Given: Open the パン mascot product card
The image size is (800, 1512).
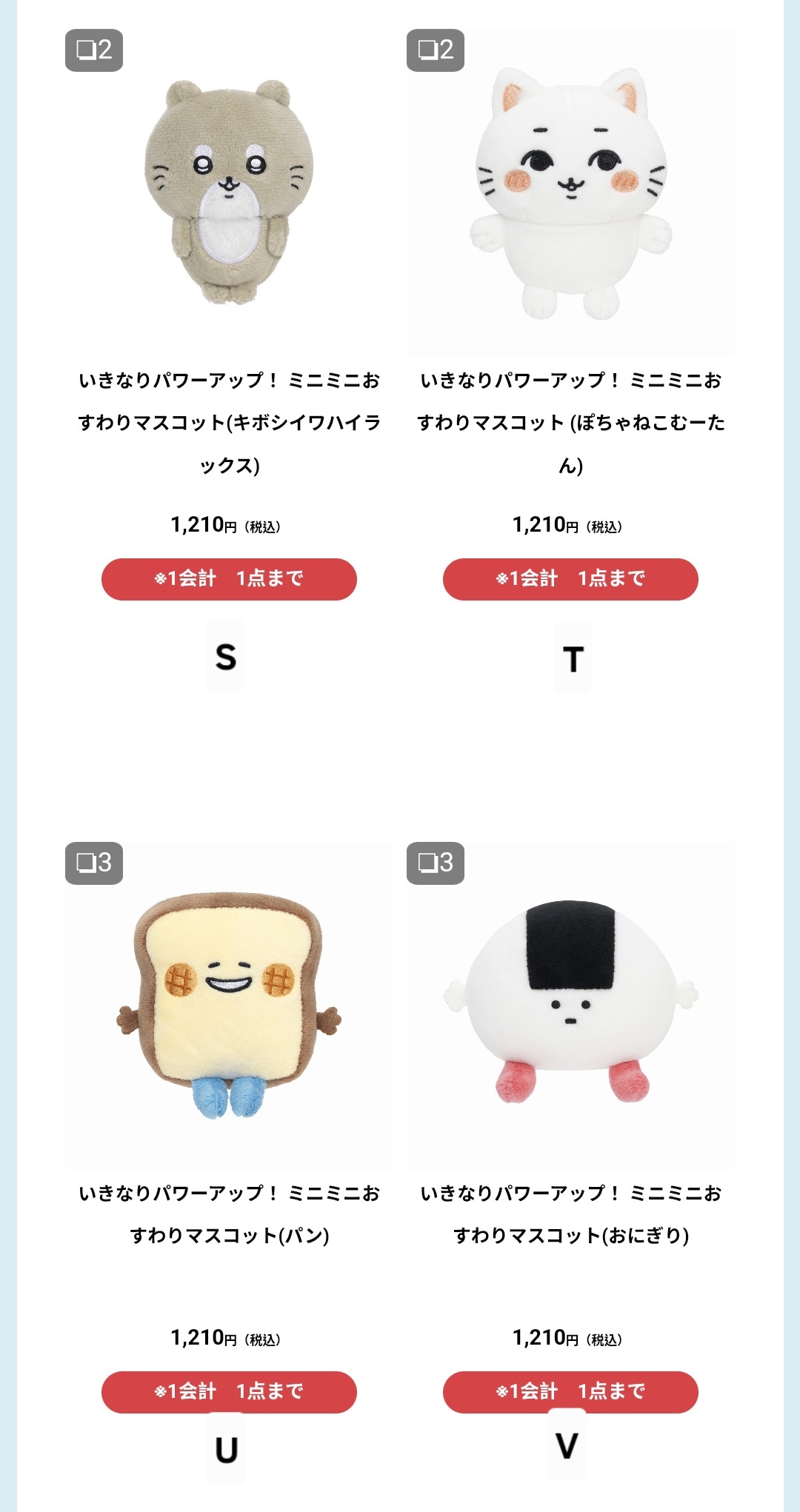Looking at the screenshot, I should pyautogui.click(x=229, y=1006).
